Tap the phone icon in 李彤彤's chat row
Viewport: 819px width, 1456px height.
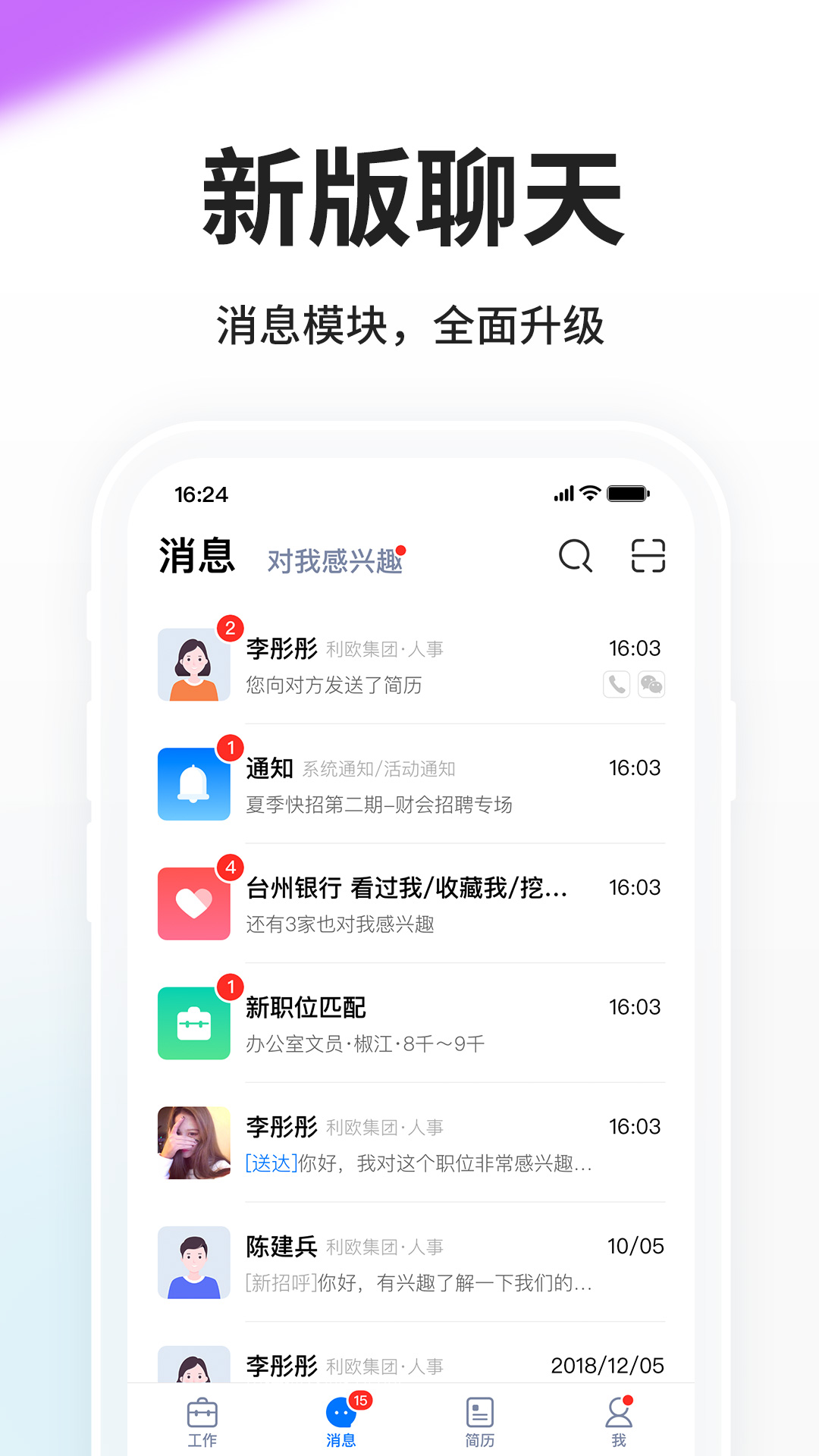click(616, 685)
